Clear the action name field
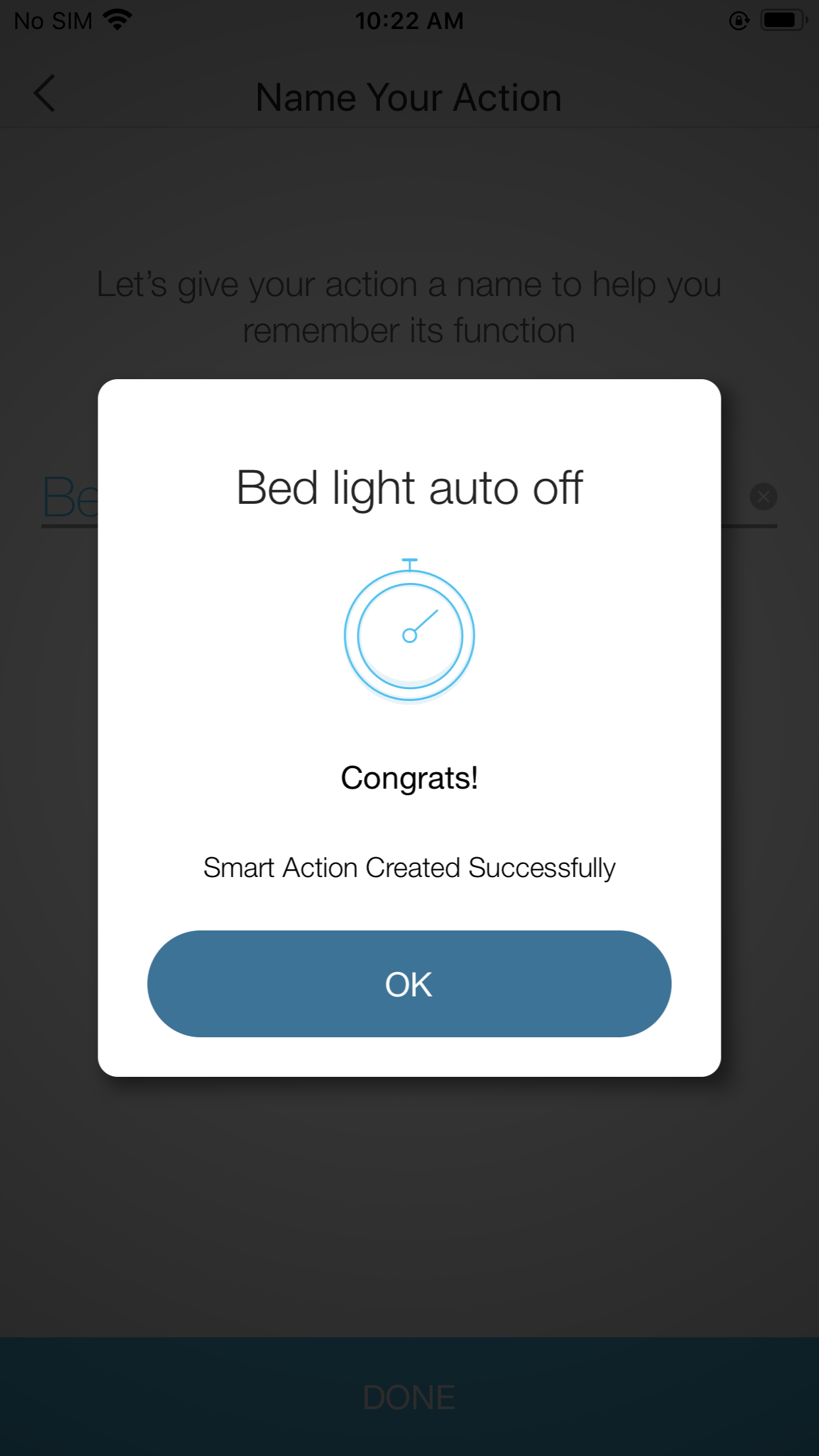The height and width of the screenshot is (1456, 819). pos(763,497)
